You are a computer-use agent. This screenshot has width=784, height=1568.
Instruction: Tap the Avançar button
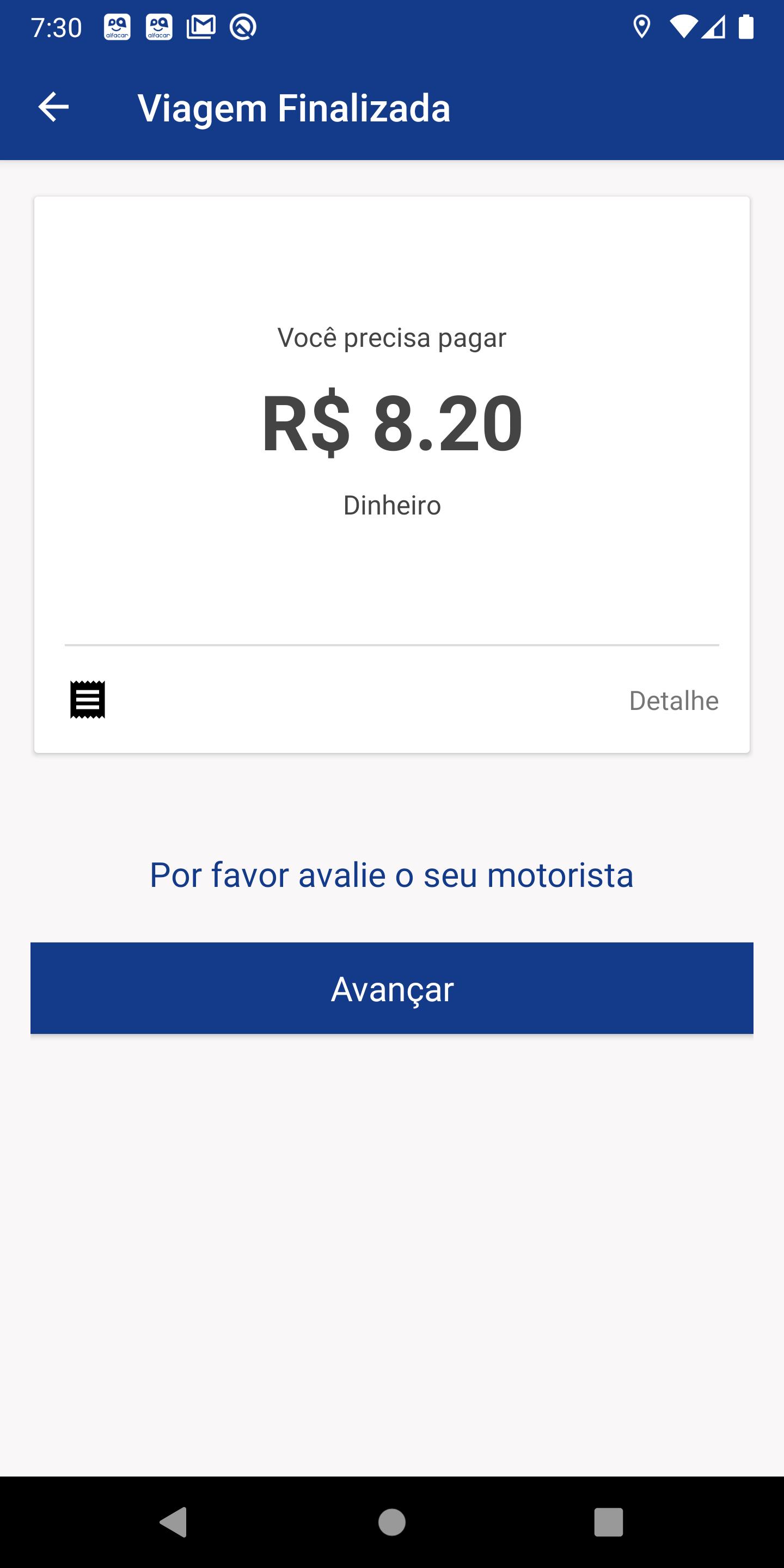coord(392,988)
